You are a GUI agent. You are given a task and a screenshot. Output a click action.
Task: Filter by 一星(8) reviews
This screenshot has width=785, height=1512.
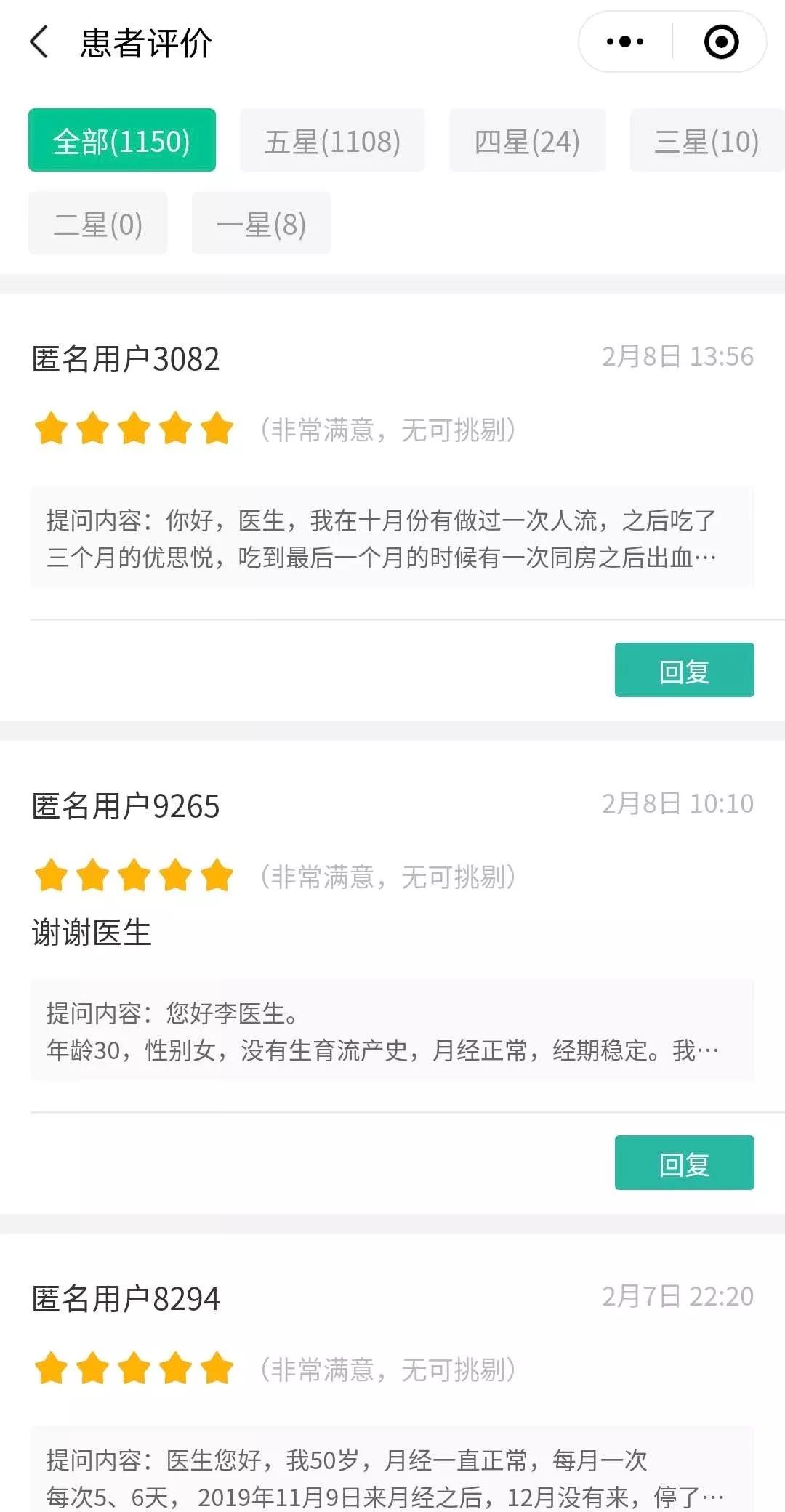coord(261,223)
